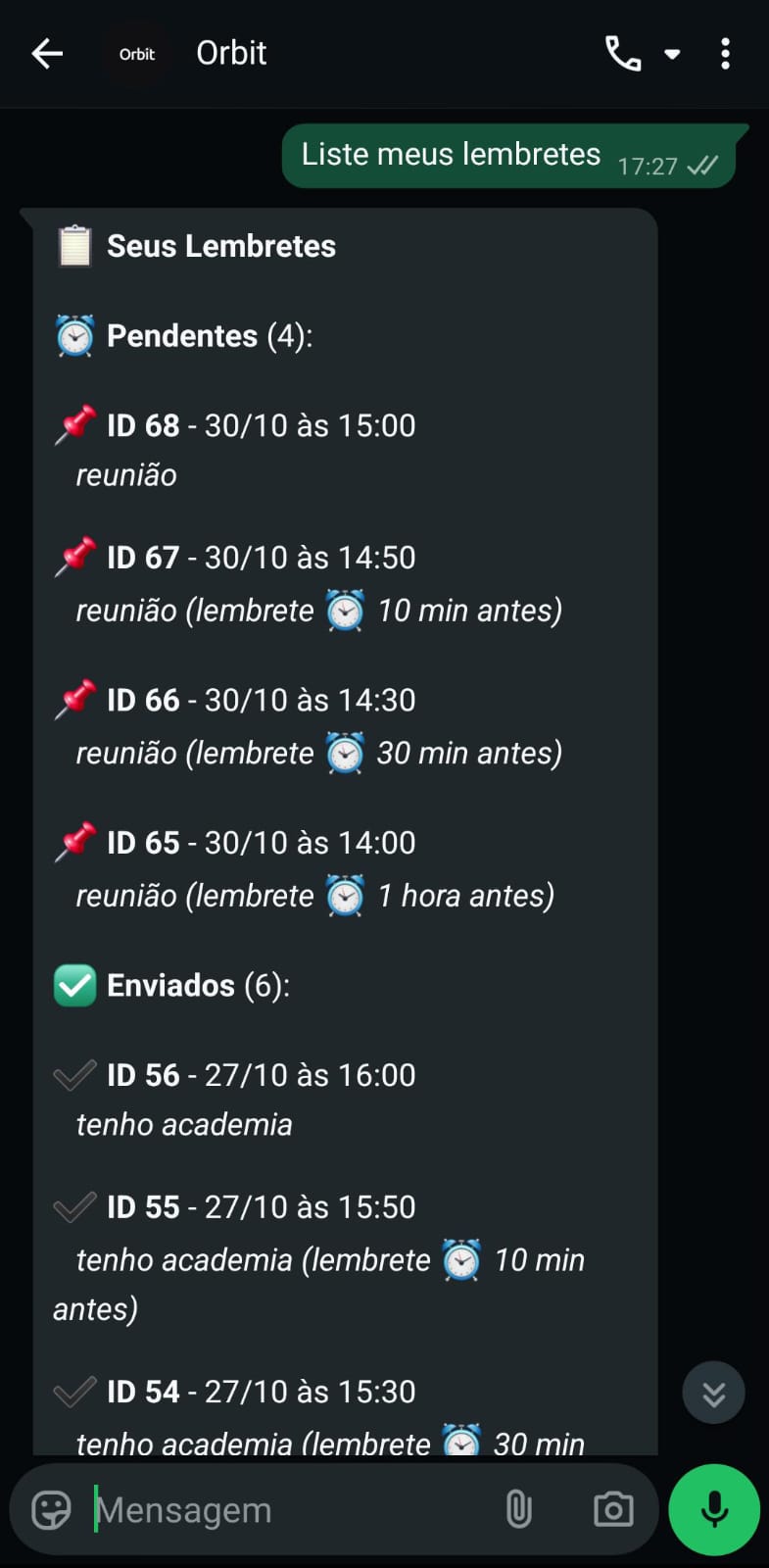Start a voice call with Orbit
Viewport: 769px width, 1568px height.
[624, 53]
